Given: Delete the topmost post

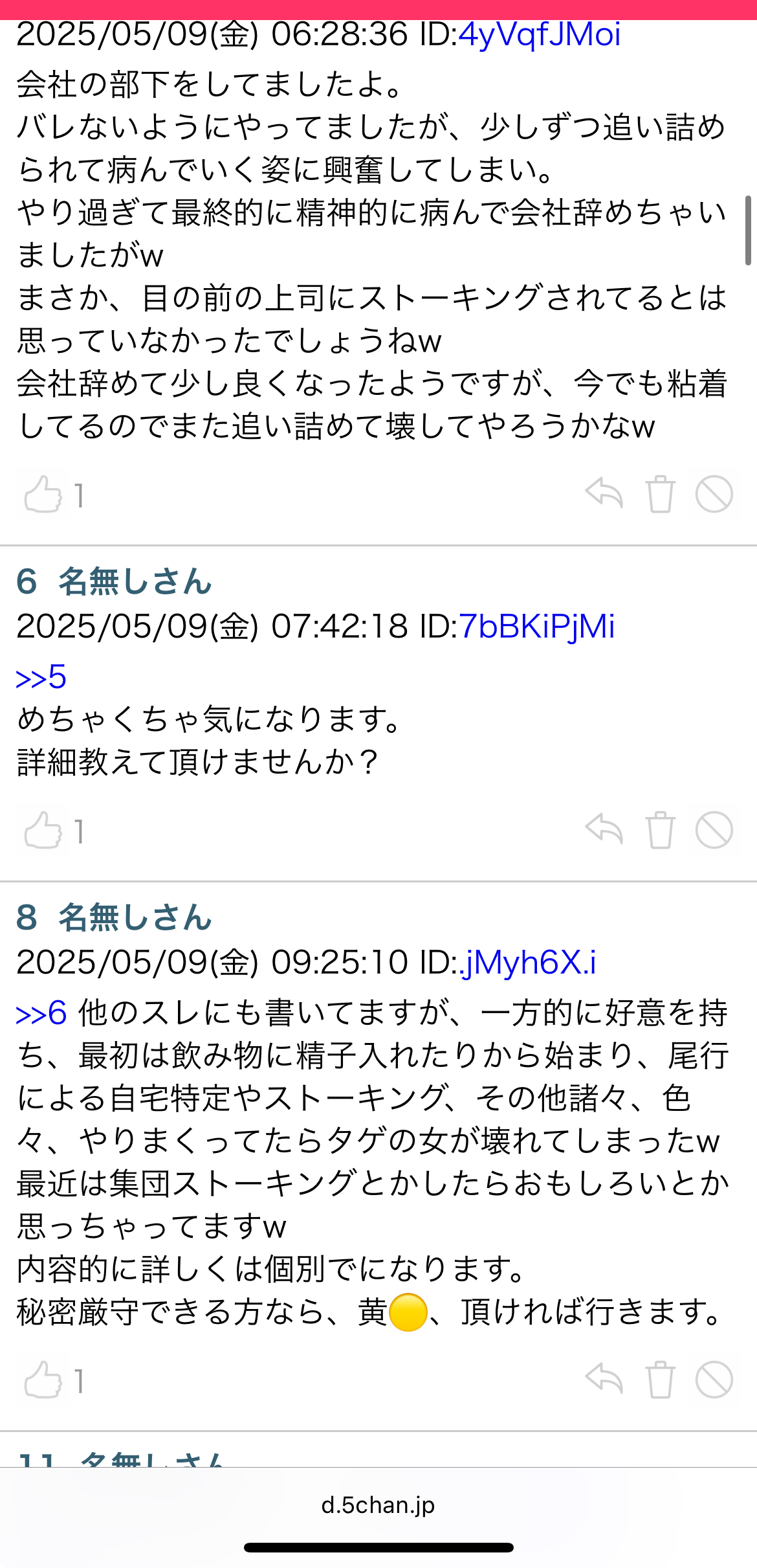Looking at the screenshot, I should 661,494.
